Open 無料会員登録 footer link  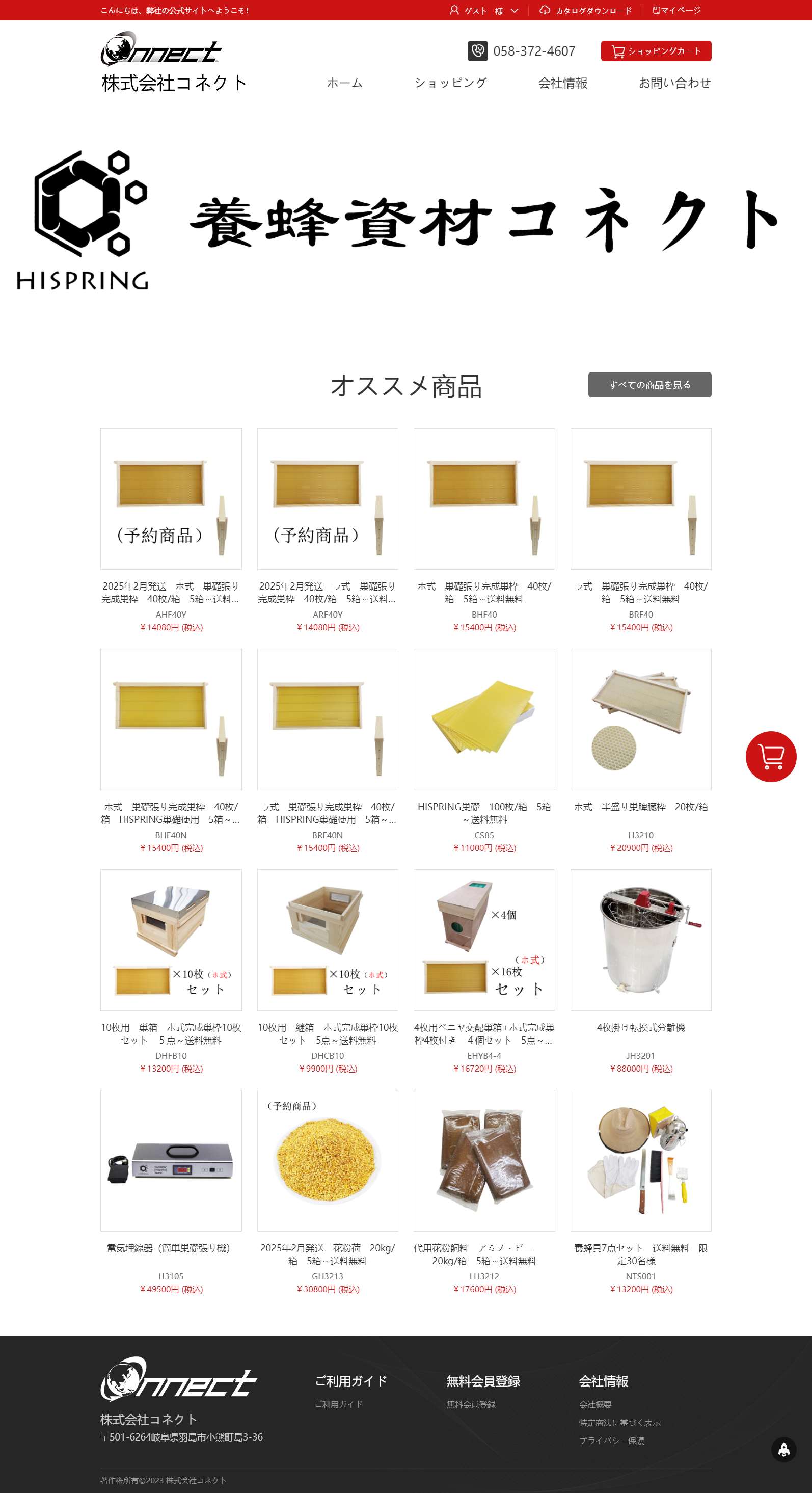pyautogui.click(x=471, y=1404)
